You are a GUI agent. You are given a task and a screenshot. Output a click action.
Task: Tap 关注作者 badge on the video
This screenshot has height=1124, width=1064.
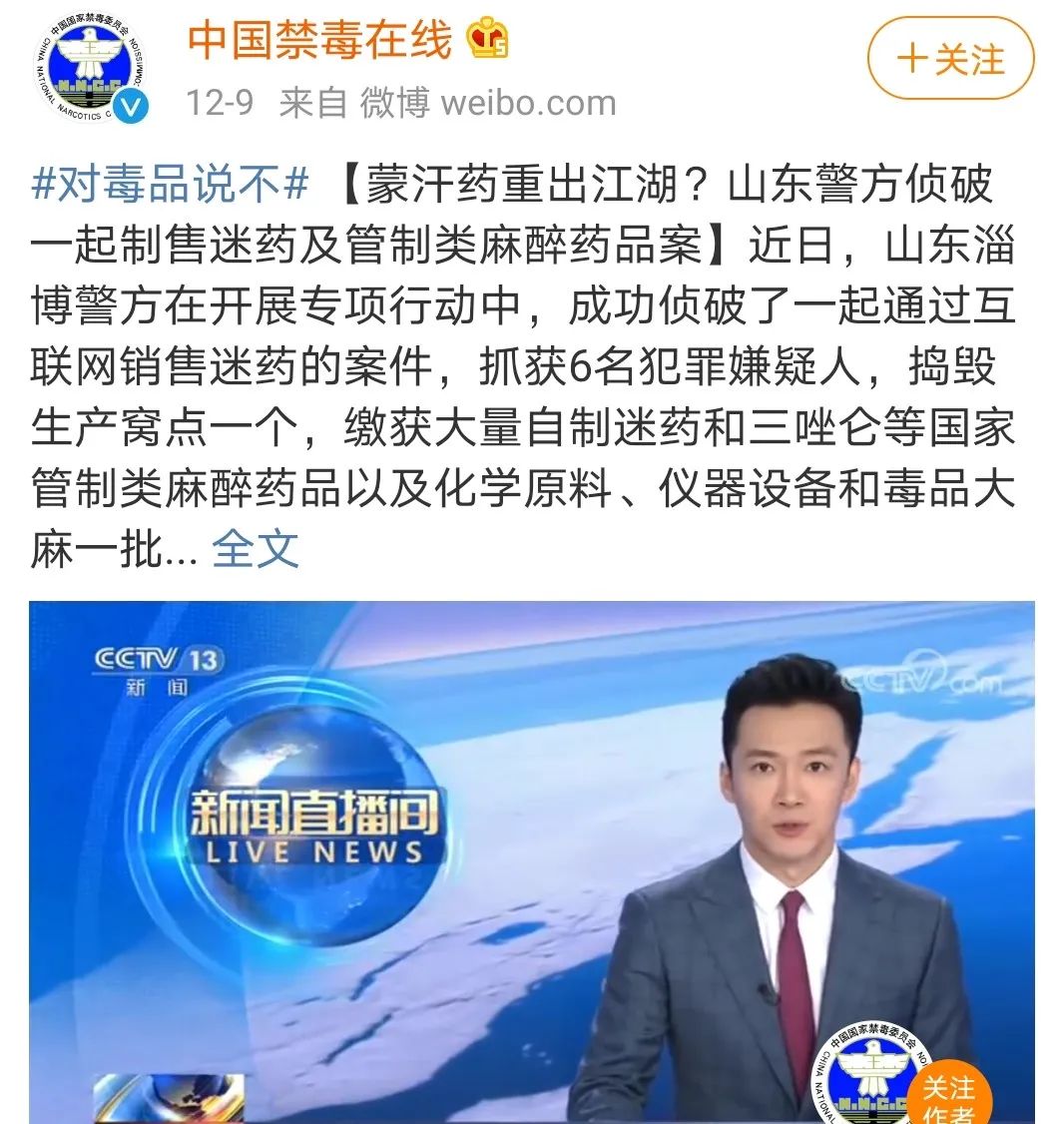(946, 1096)
